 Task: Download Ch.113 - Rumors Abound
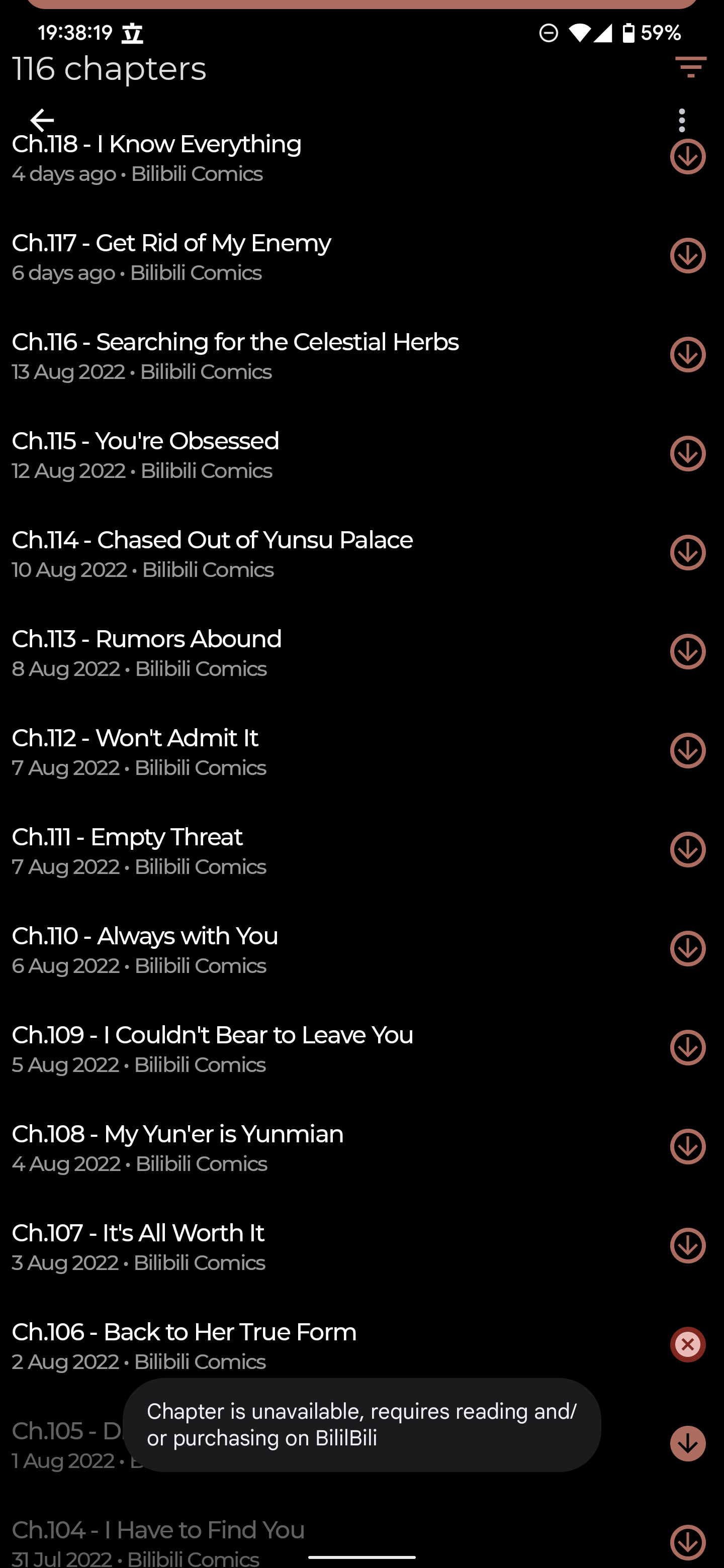(x=687, y=651)
